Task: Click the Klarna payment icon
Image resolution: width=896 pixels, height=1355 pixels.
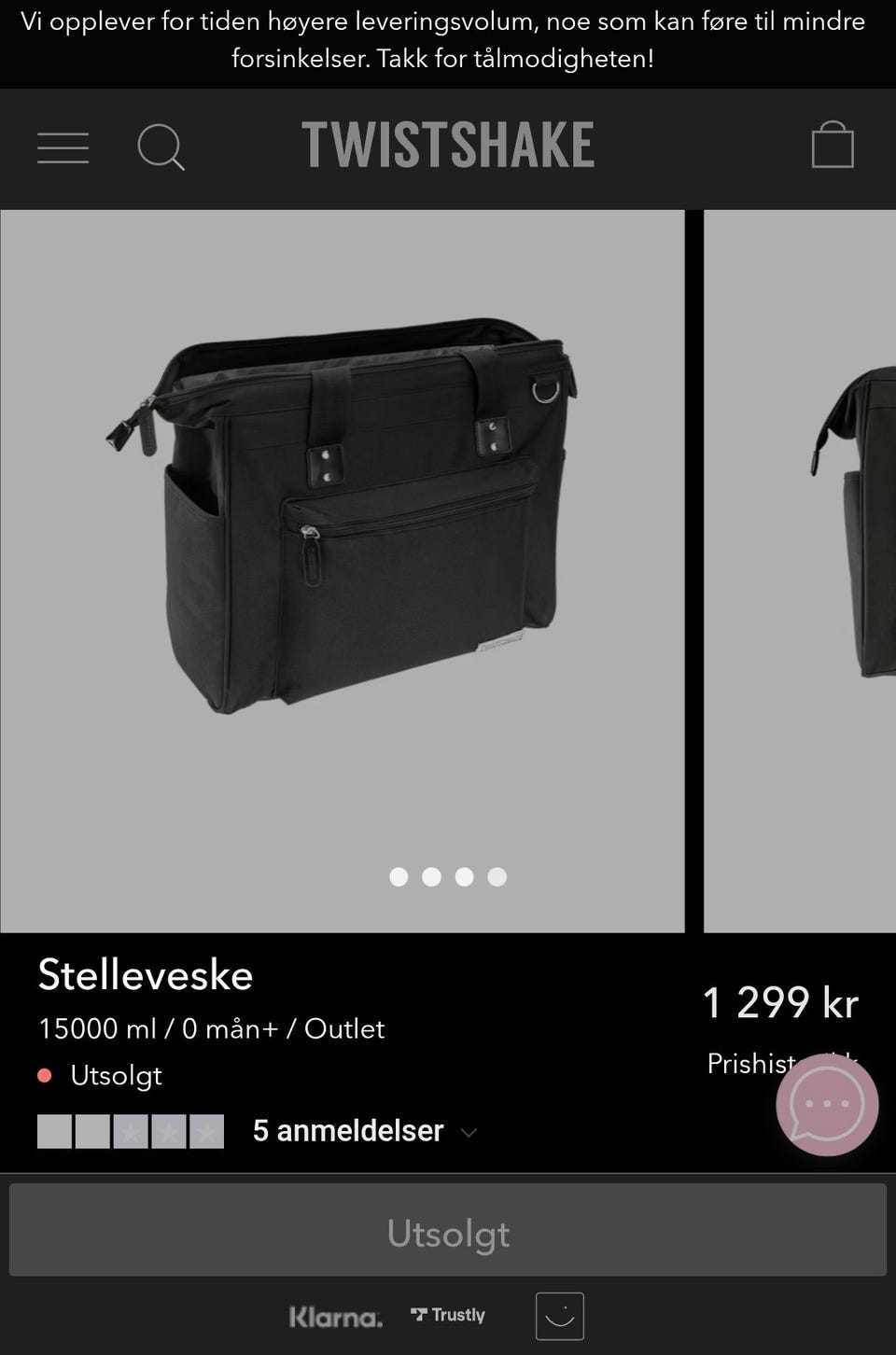Action: (337, 1316)
